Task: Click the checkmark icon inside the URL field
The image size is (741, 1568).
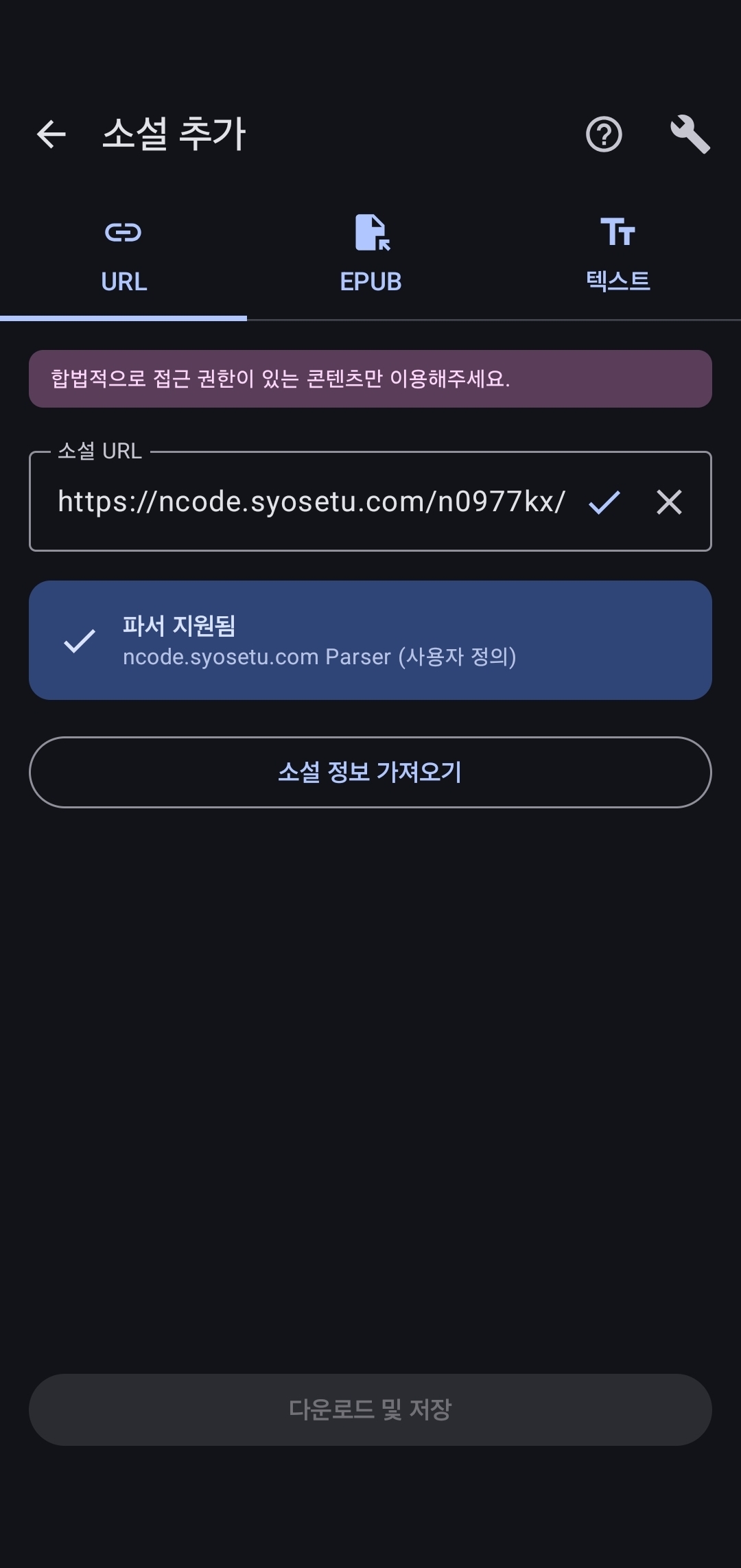Action: click(604, 502)
